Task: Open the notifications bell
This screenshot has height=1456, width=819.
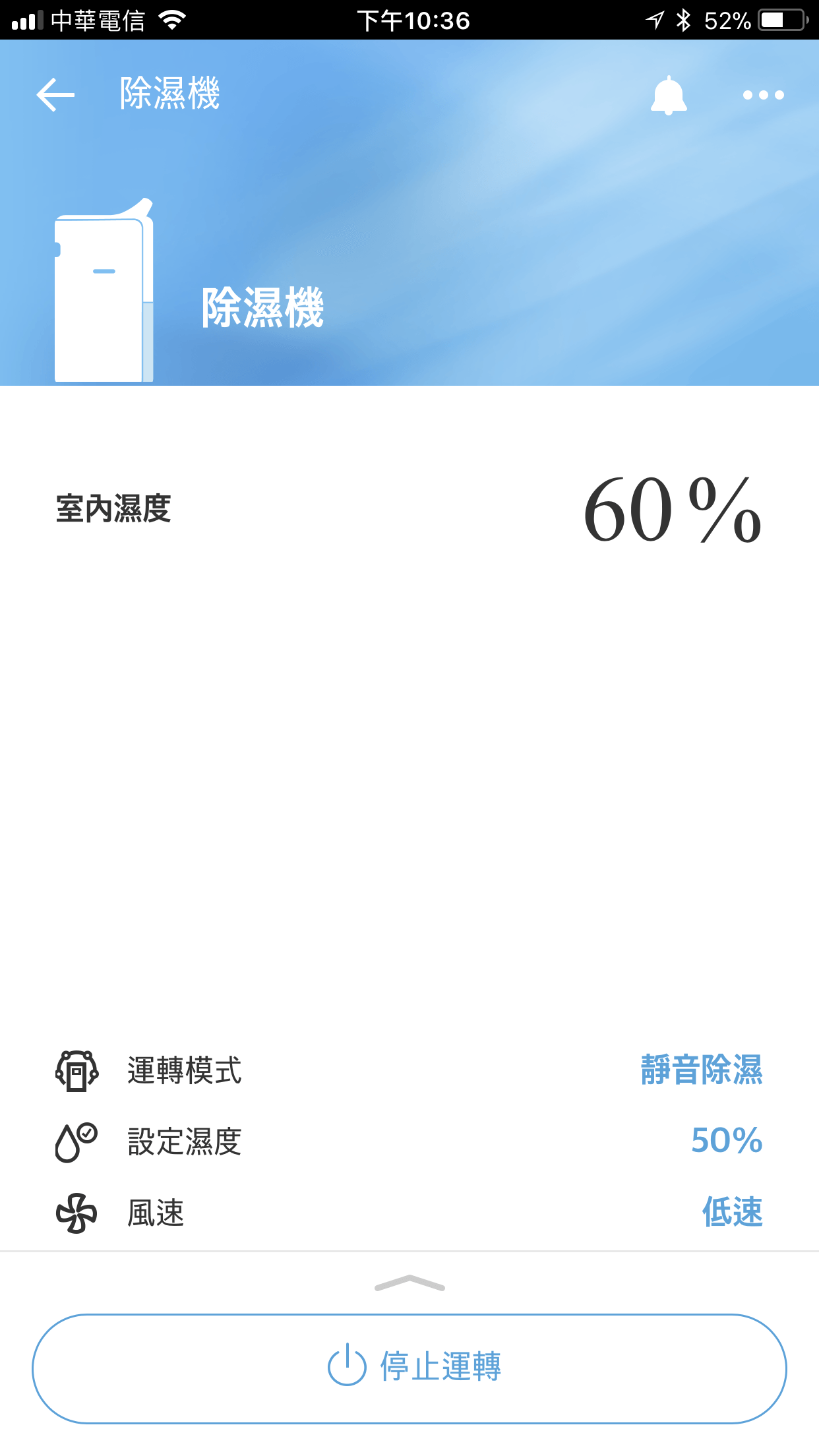Action: [669, 95]
